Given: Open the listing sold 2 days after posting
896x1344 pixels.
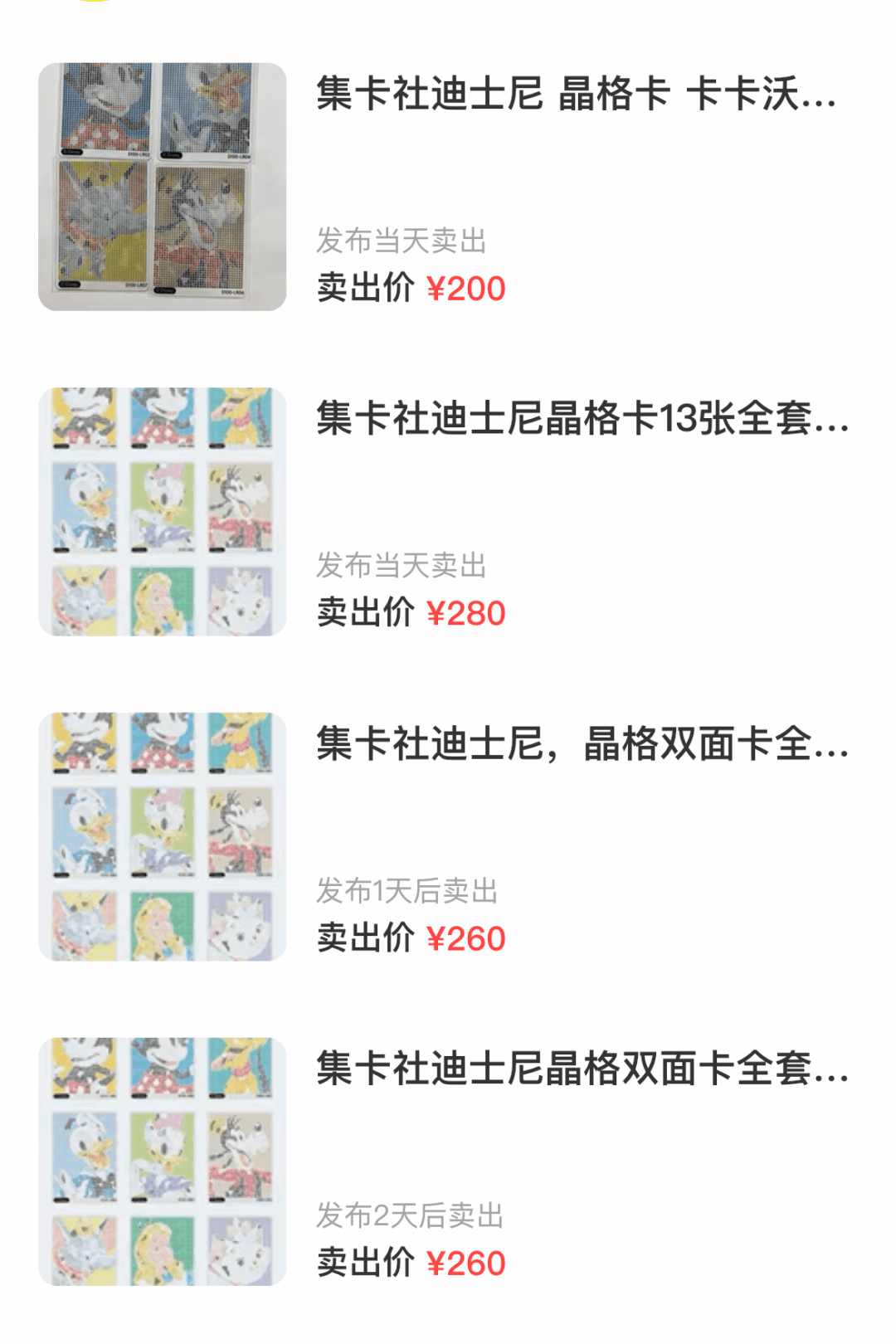Looking at the screenshot, I should (581, 1069).
